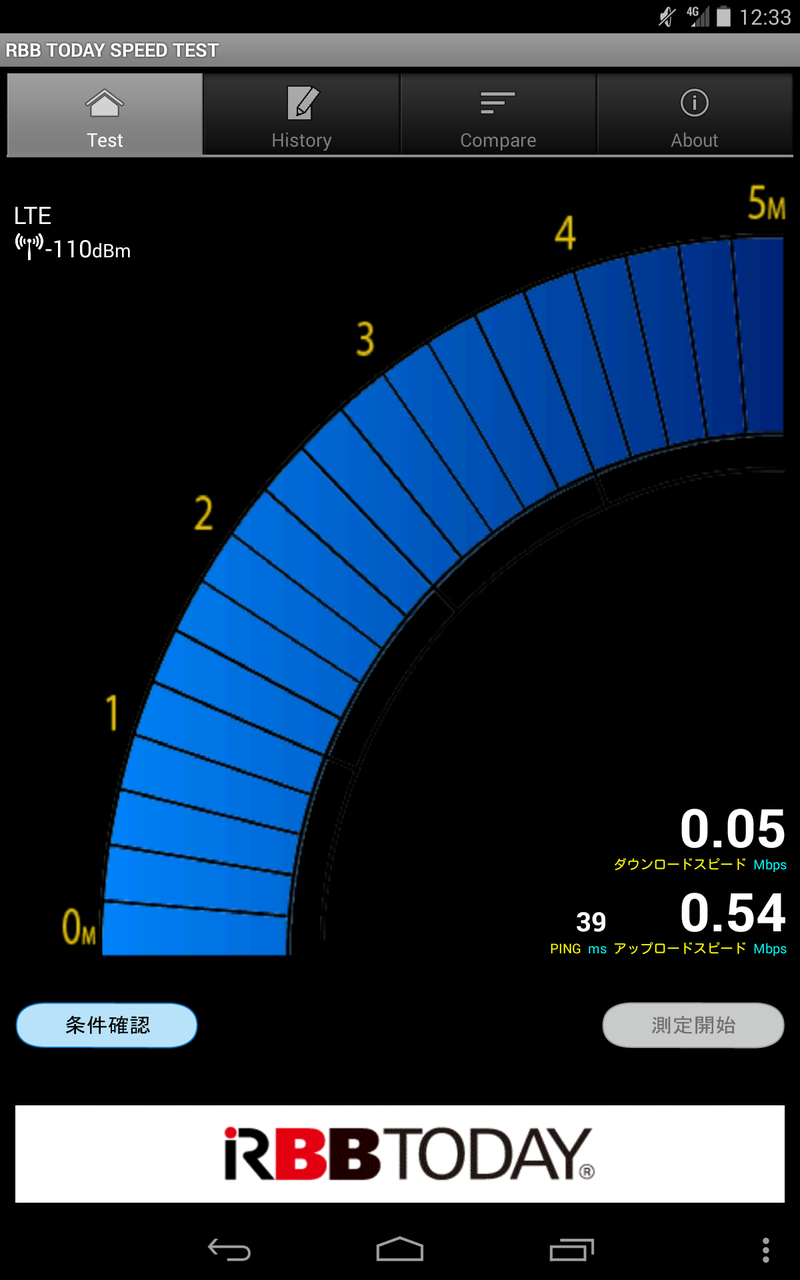
Task: Go to the About tab
Action: pos(695,114)
